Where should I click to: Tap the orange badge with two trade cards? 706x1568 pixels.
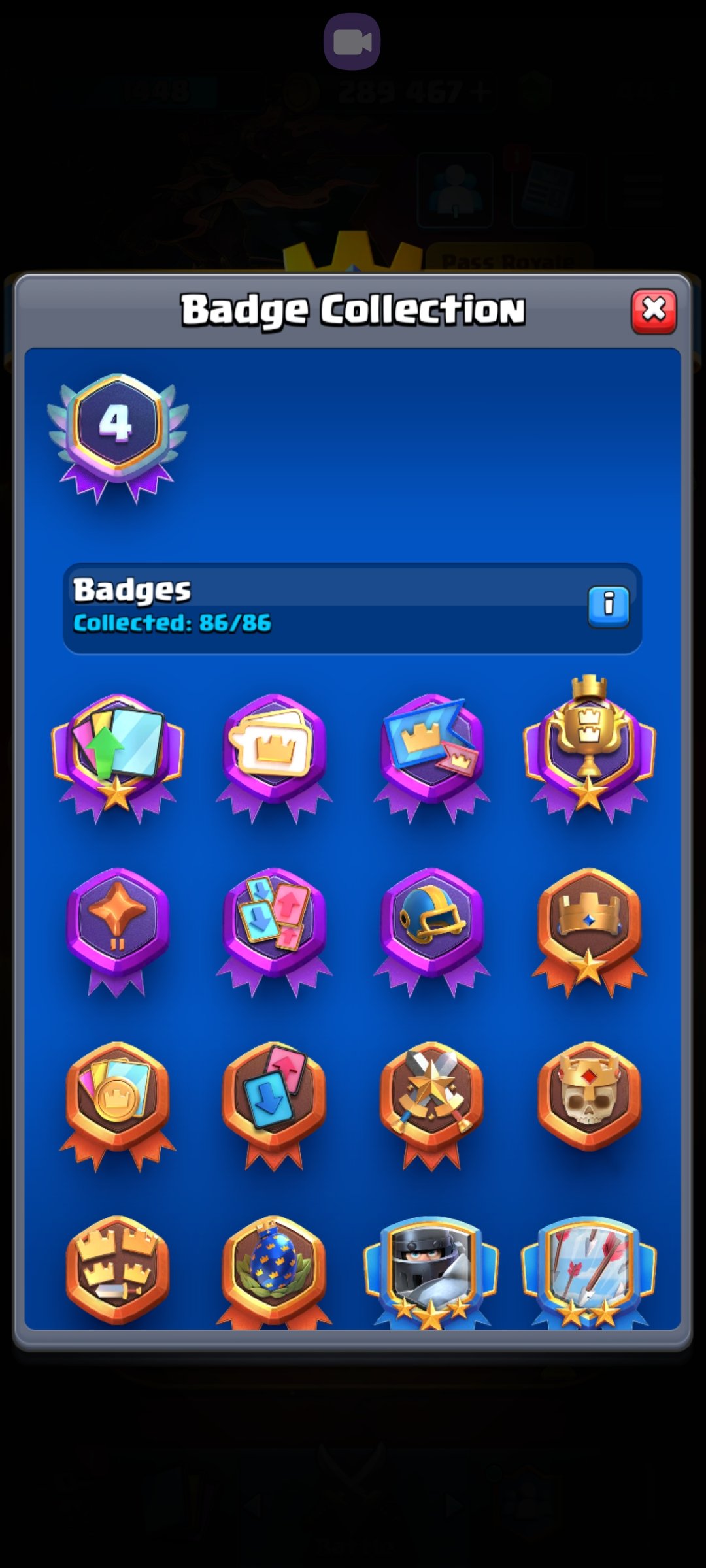point(275,1105)
